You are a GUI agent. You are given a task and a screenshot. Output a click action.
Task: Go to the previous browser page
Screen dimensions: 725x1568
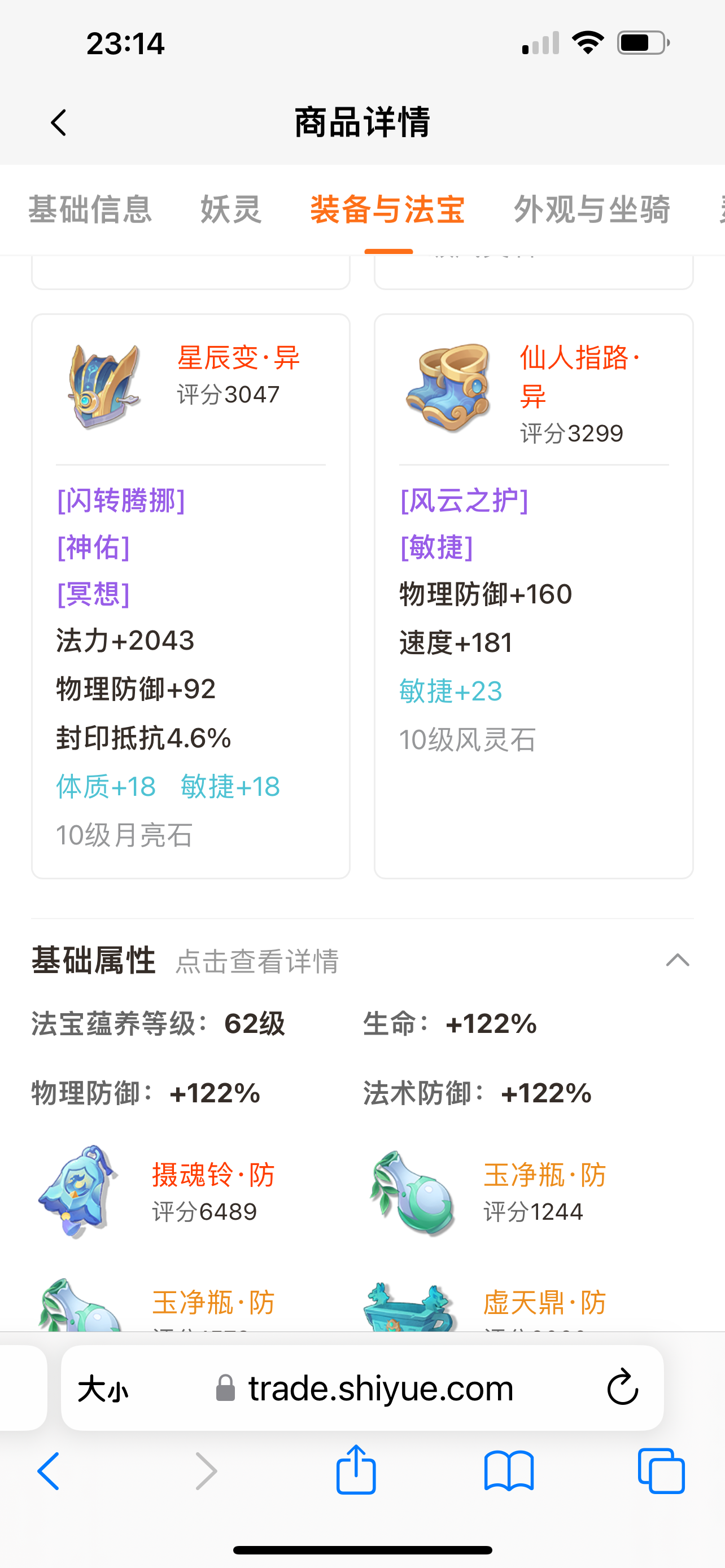click(49, 1470)
